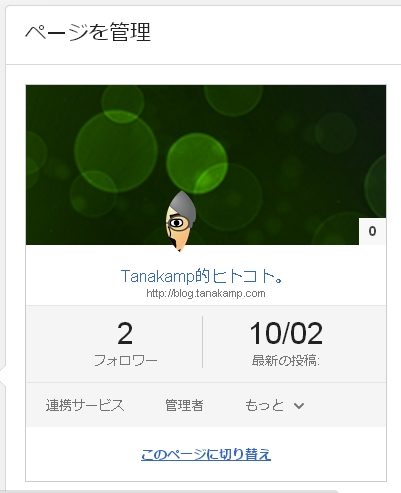The height and width of the screenshot is (493, 401).
Task: Open 最新の投稿 dated 10/02
Action: [x=286, y=343]
